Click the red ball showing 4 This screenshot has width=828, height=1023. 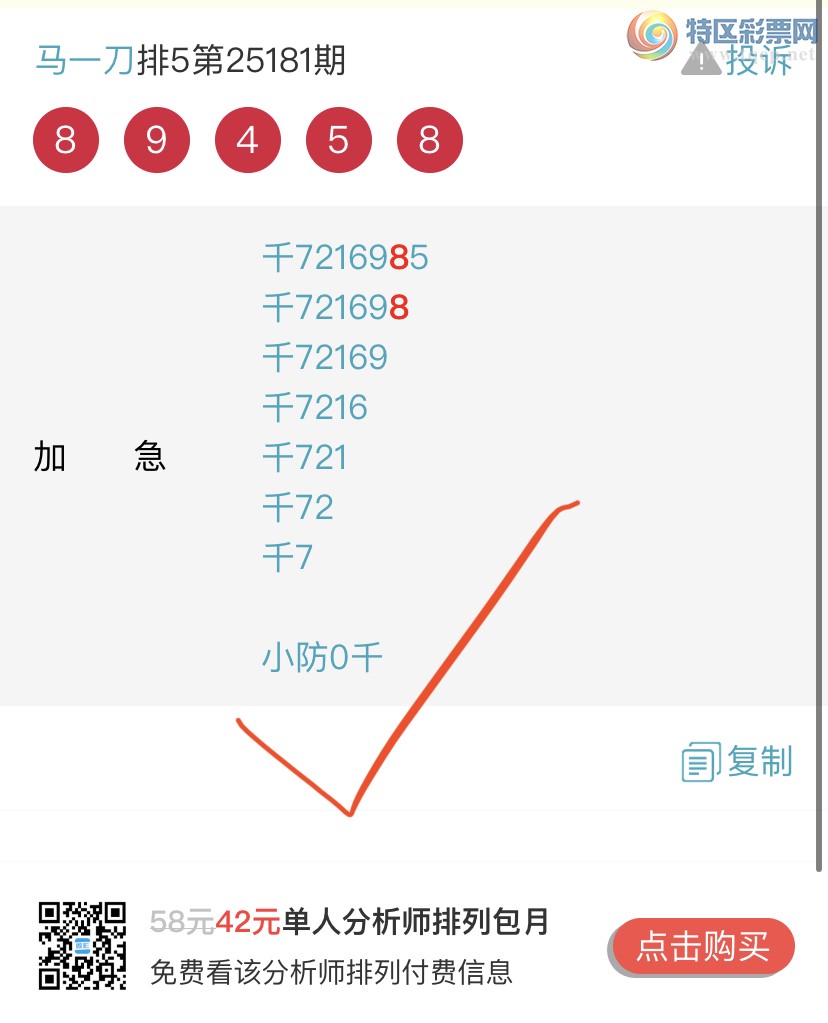(x=248, y=140)
